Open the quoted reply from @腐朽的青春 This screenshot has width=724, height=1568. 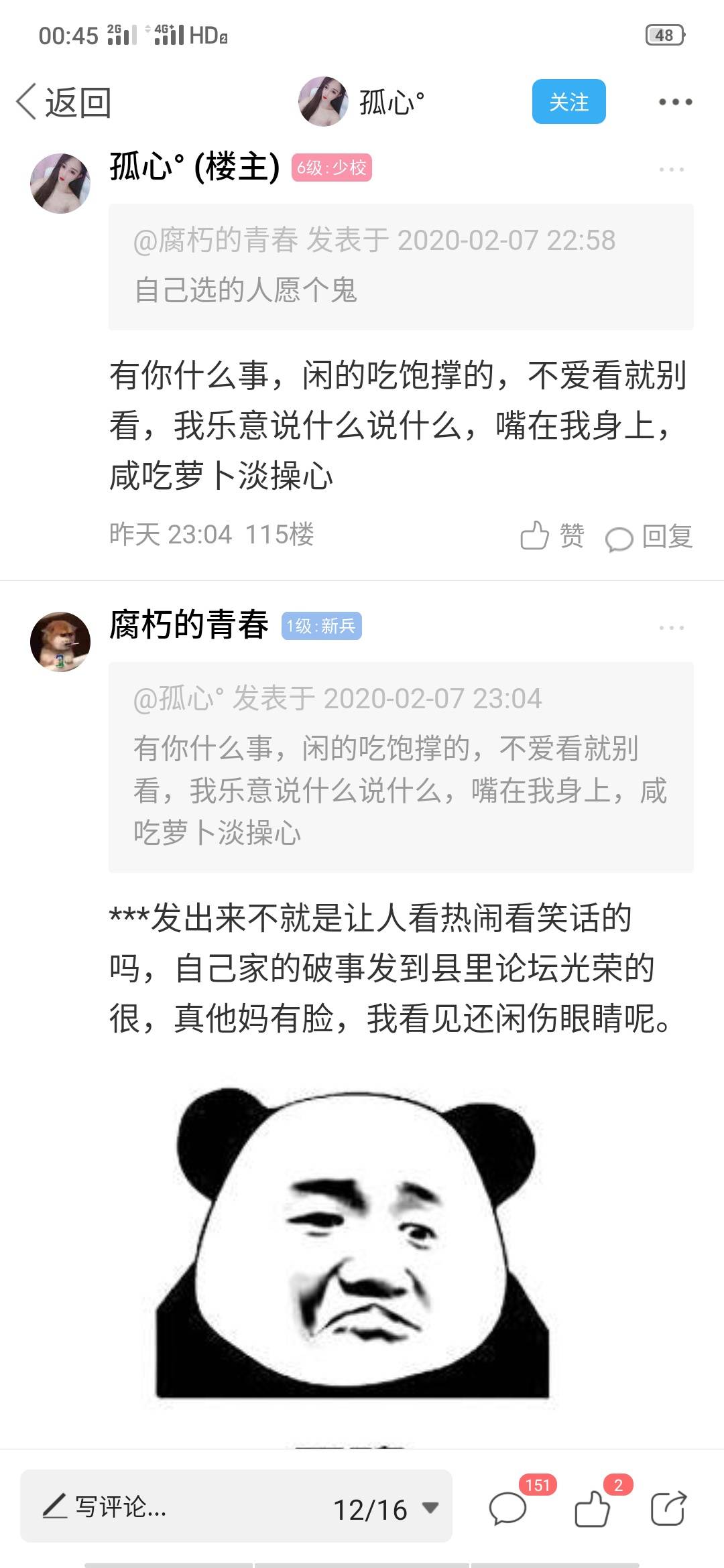(x=401, y=267)
